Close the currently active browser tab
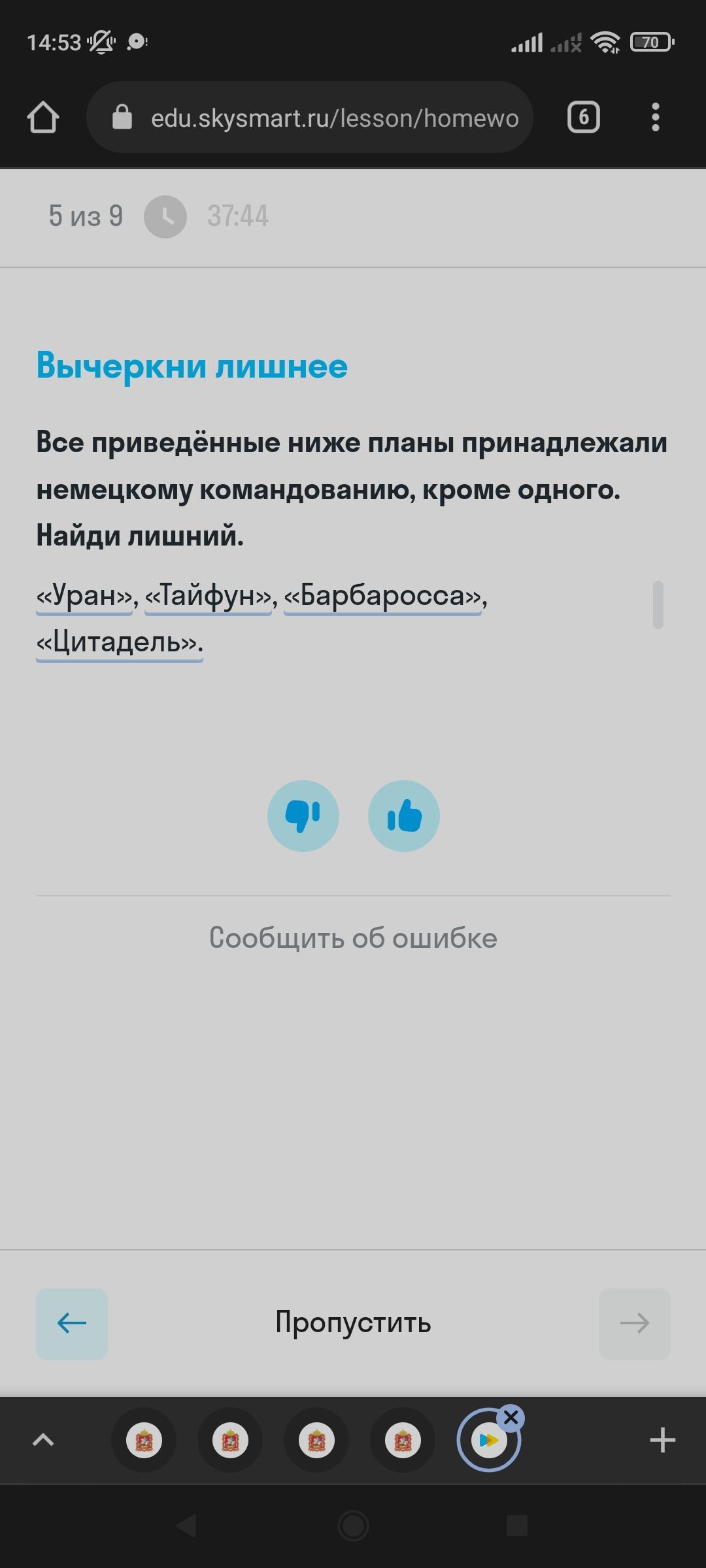 [x=511, y=1417]
